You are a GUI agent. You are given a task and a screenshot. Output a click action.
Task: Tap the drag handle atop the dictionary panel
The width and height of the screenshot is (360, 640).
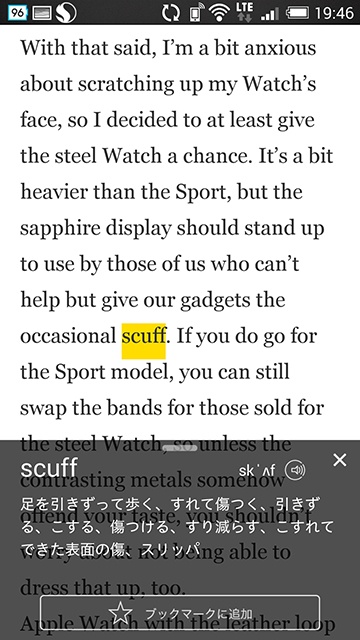click(180, 448)
